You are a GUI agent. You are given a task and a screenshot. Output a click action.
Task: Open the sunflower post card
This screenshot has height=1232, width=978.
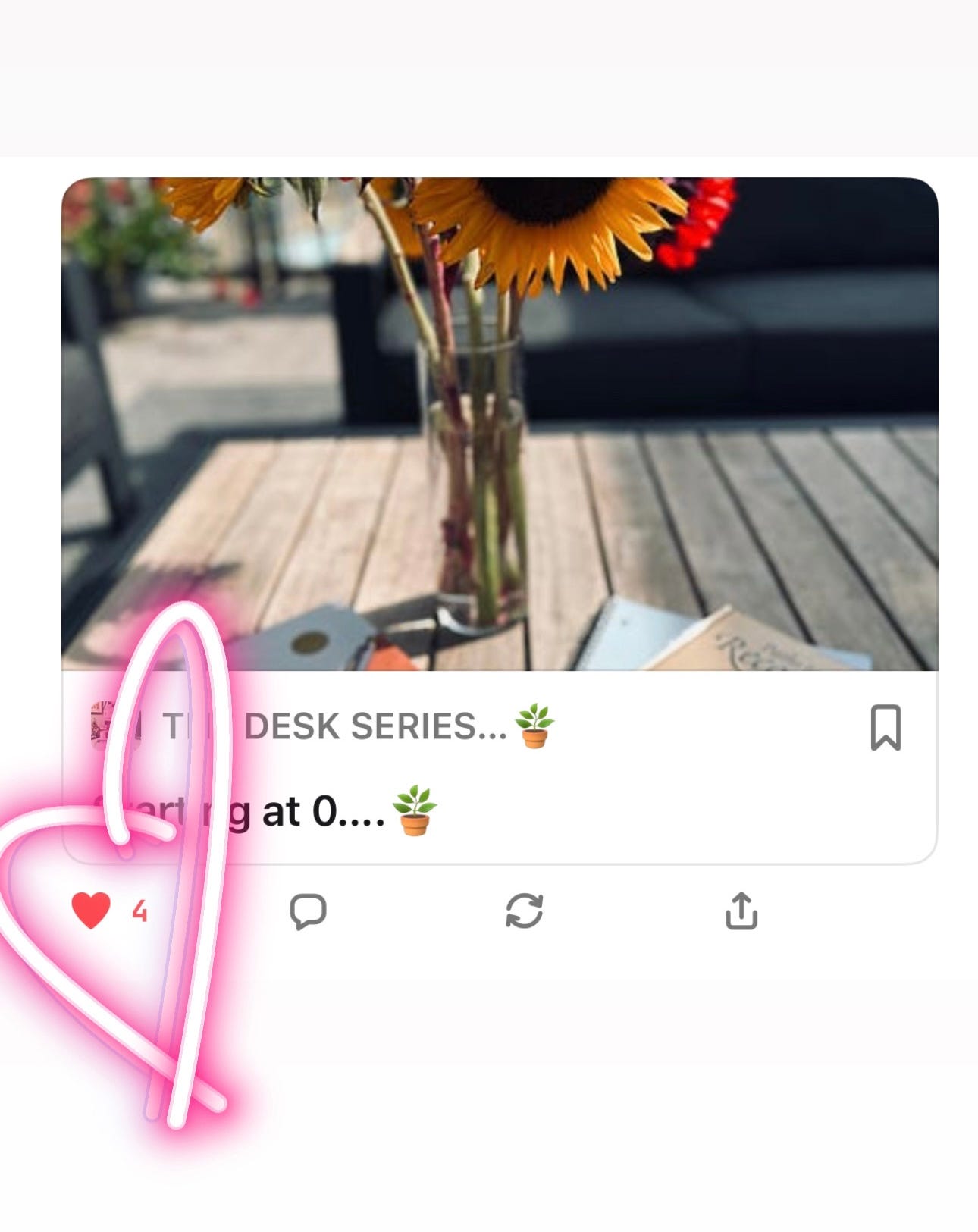[500, 425]
